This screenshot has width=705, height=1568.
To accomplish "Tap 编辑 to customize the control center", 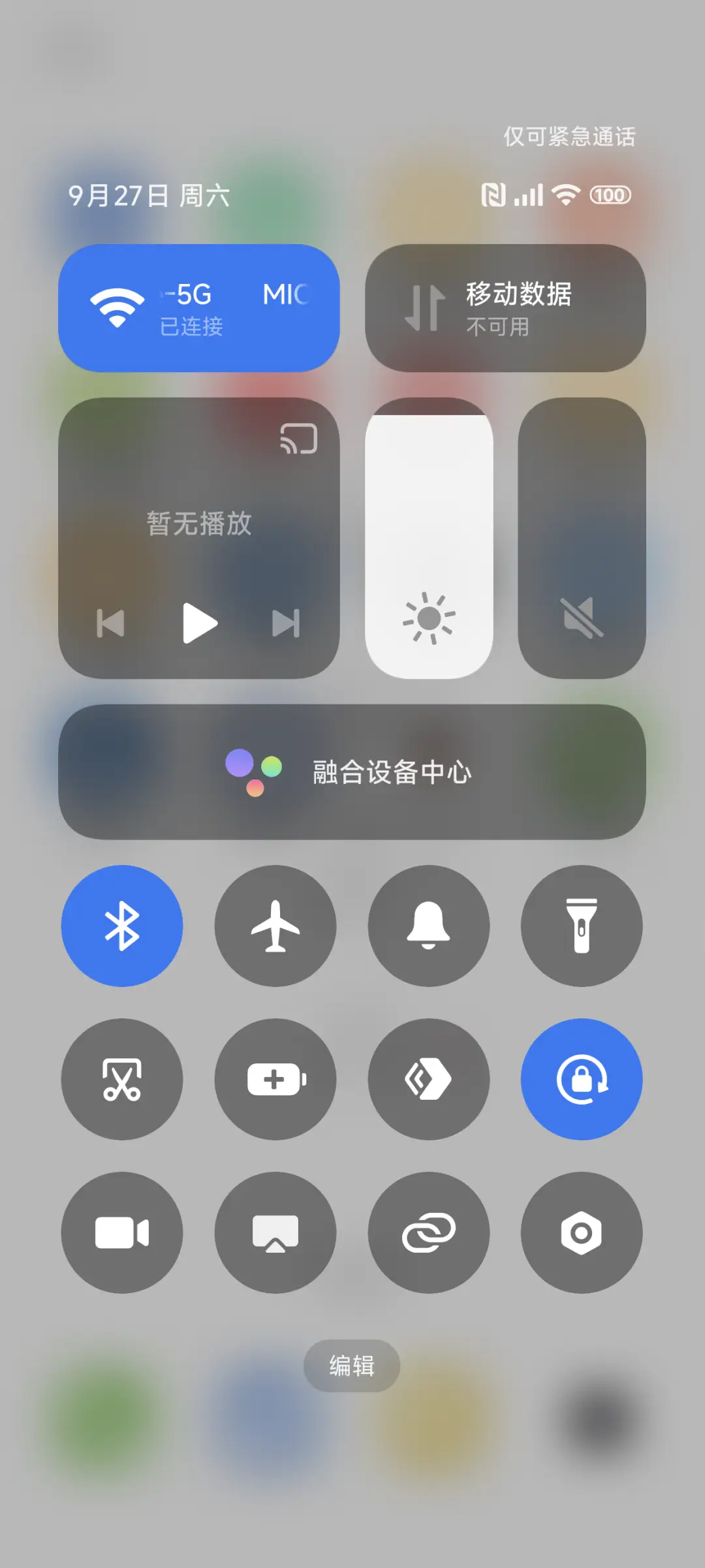I will 351,1366.
